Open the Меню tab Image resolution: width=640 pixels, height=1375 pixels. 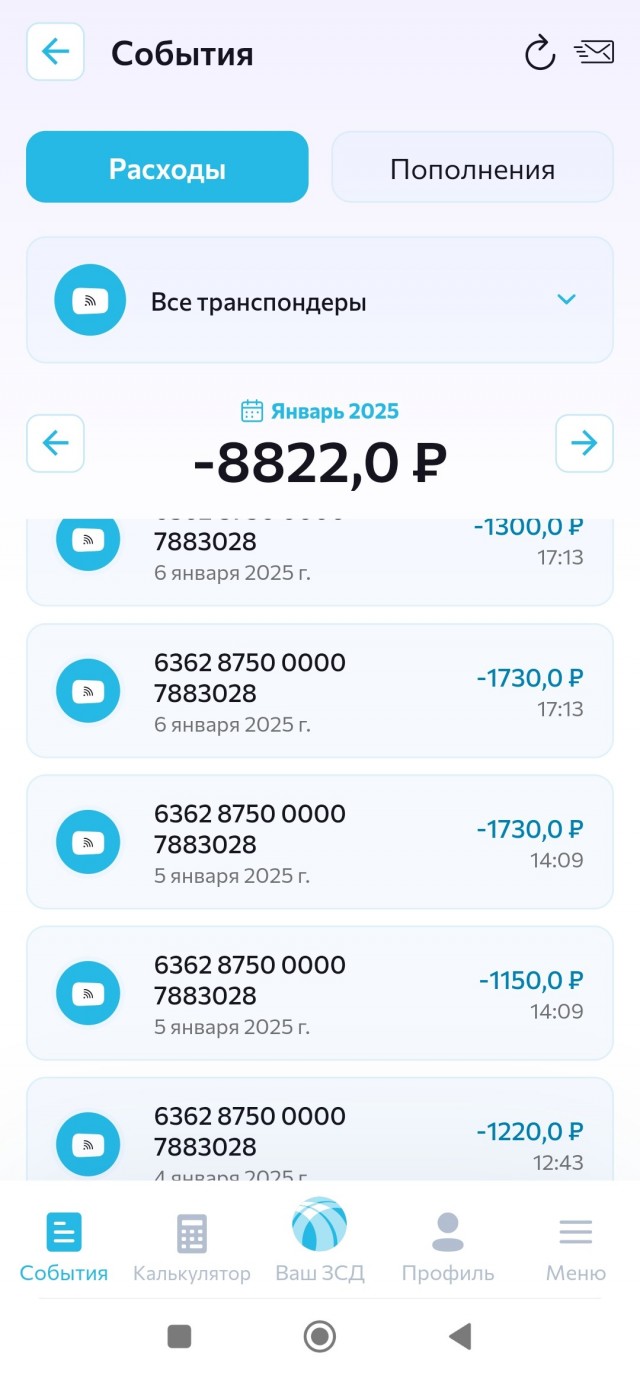[576, 1247]
